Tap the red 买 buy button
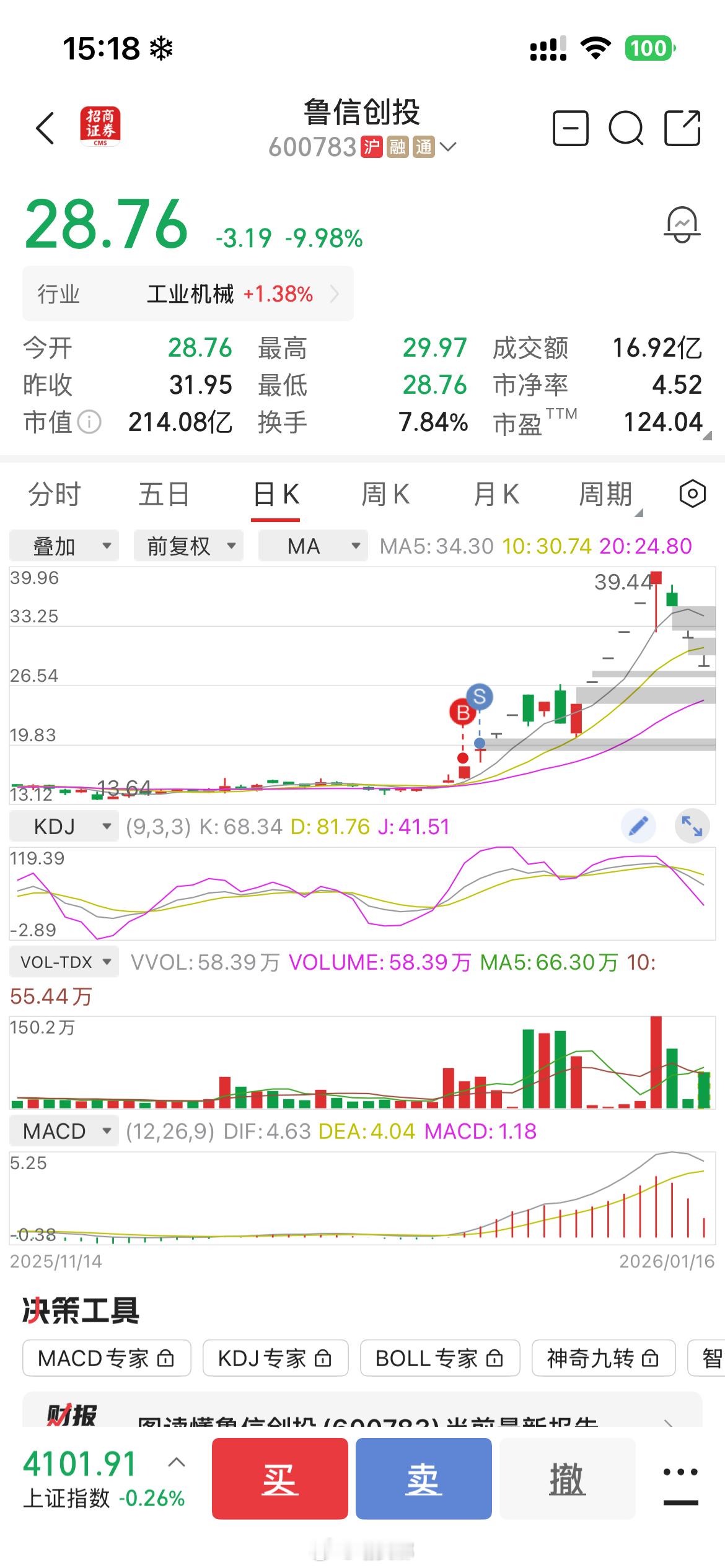 pos(279,1479)
